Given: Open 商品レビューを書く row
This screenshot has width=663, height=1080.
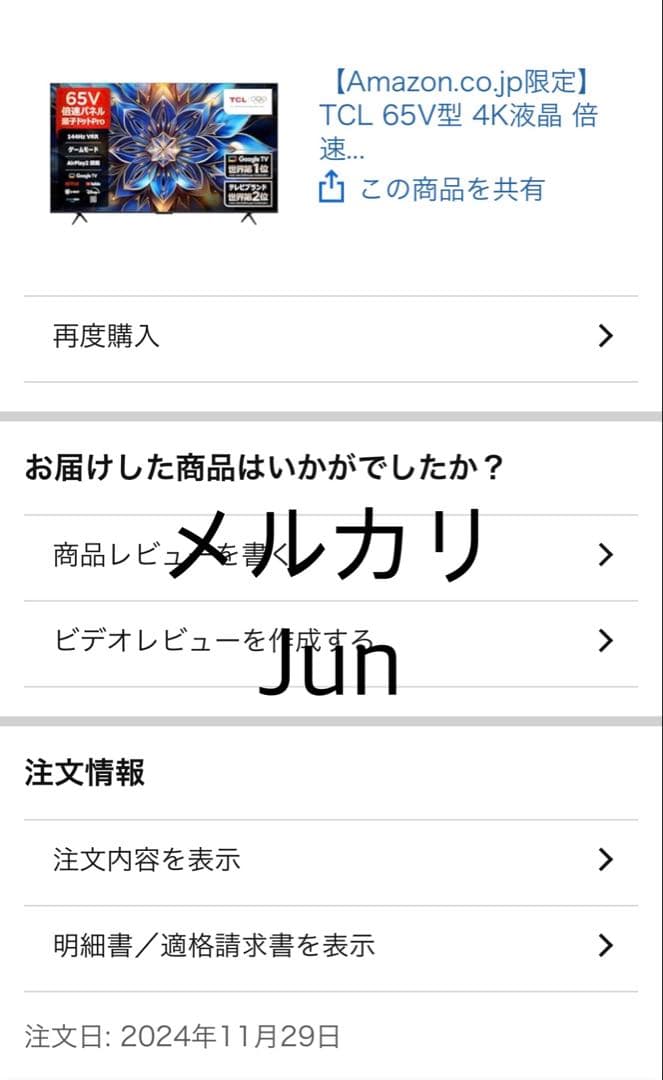Looking at the screenshot, I should coord(330,556).
